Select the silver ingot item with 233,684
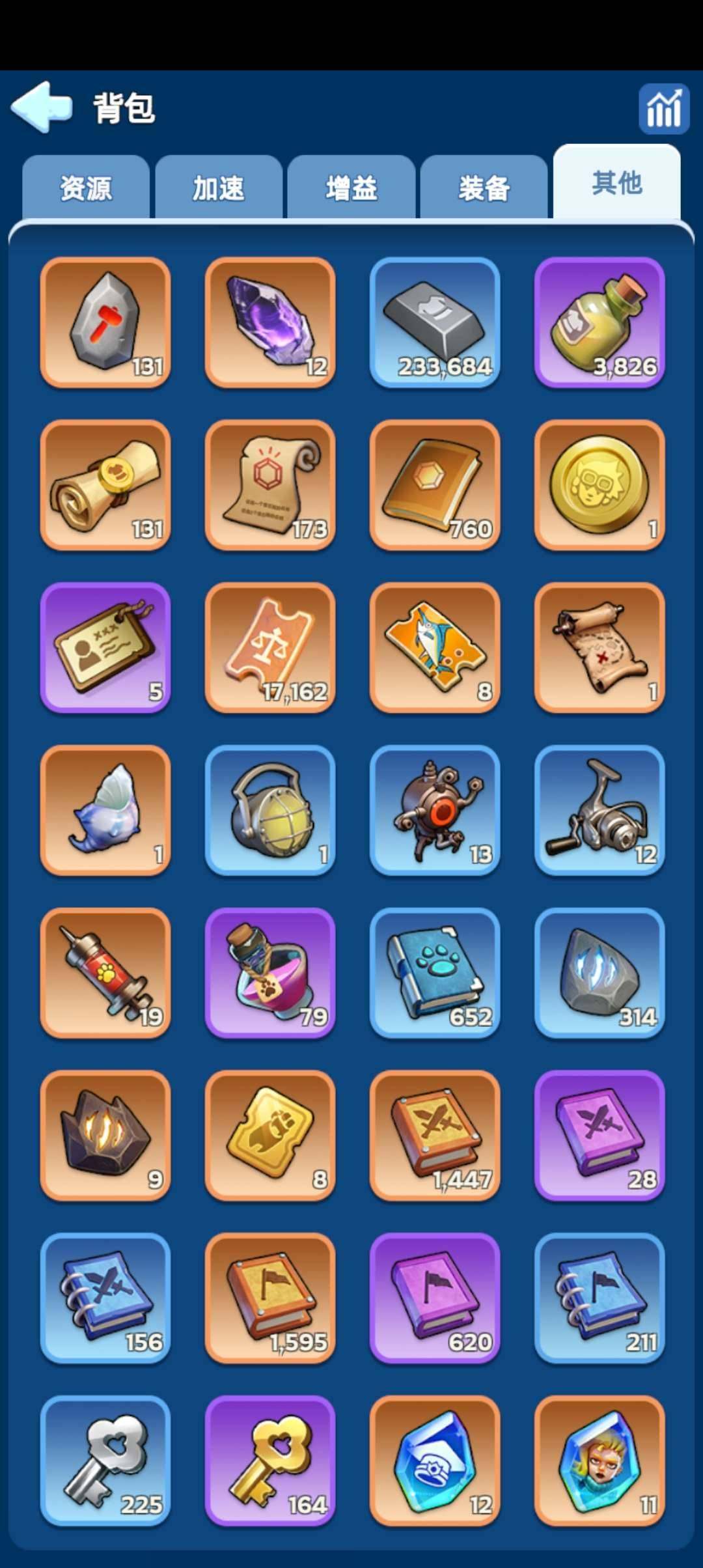 pyautogui.click(x=435, y=323)
